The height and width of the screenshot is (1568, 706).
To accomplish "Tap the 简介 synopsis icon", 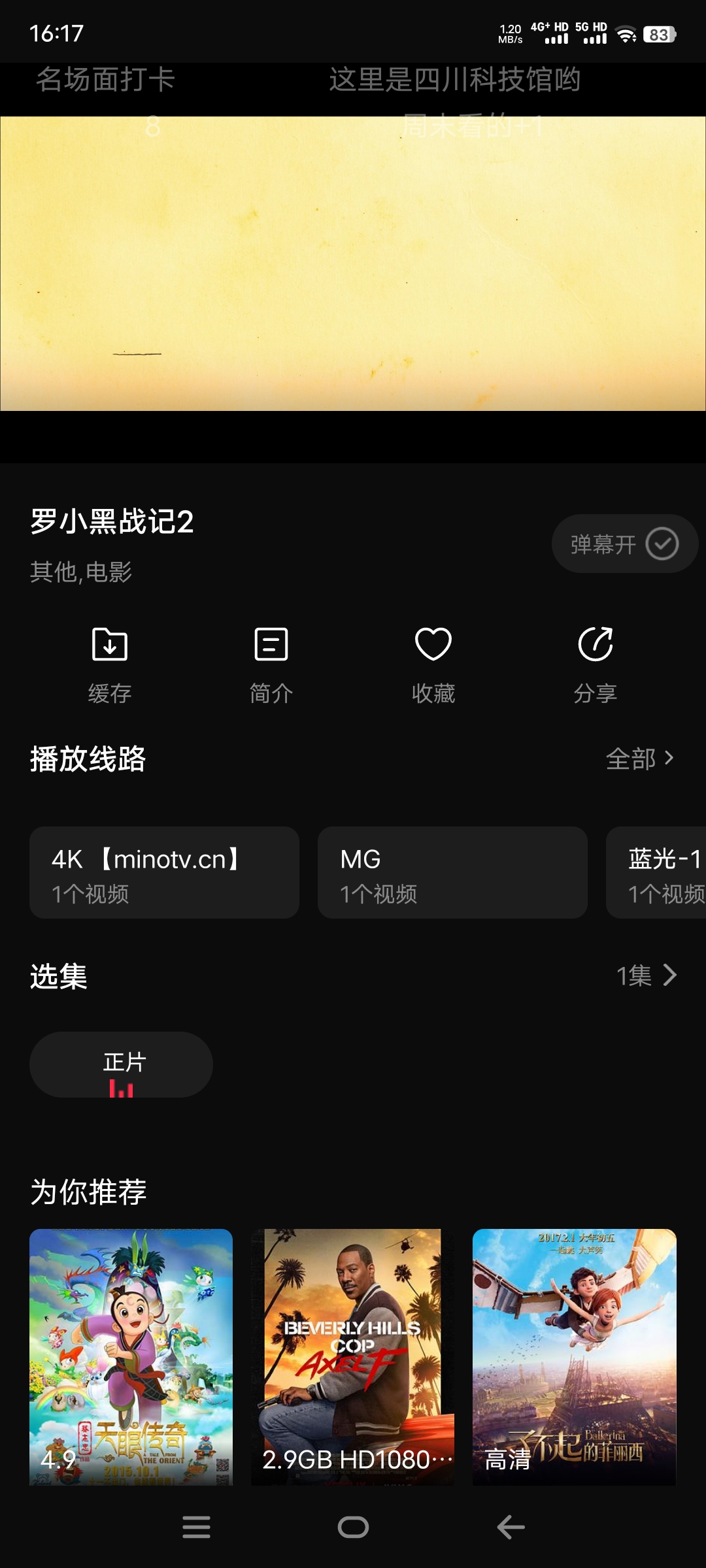I will point(271,661).
